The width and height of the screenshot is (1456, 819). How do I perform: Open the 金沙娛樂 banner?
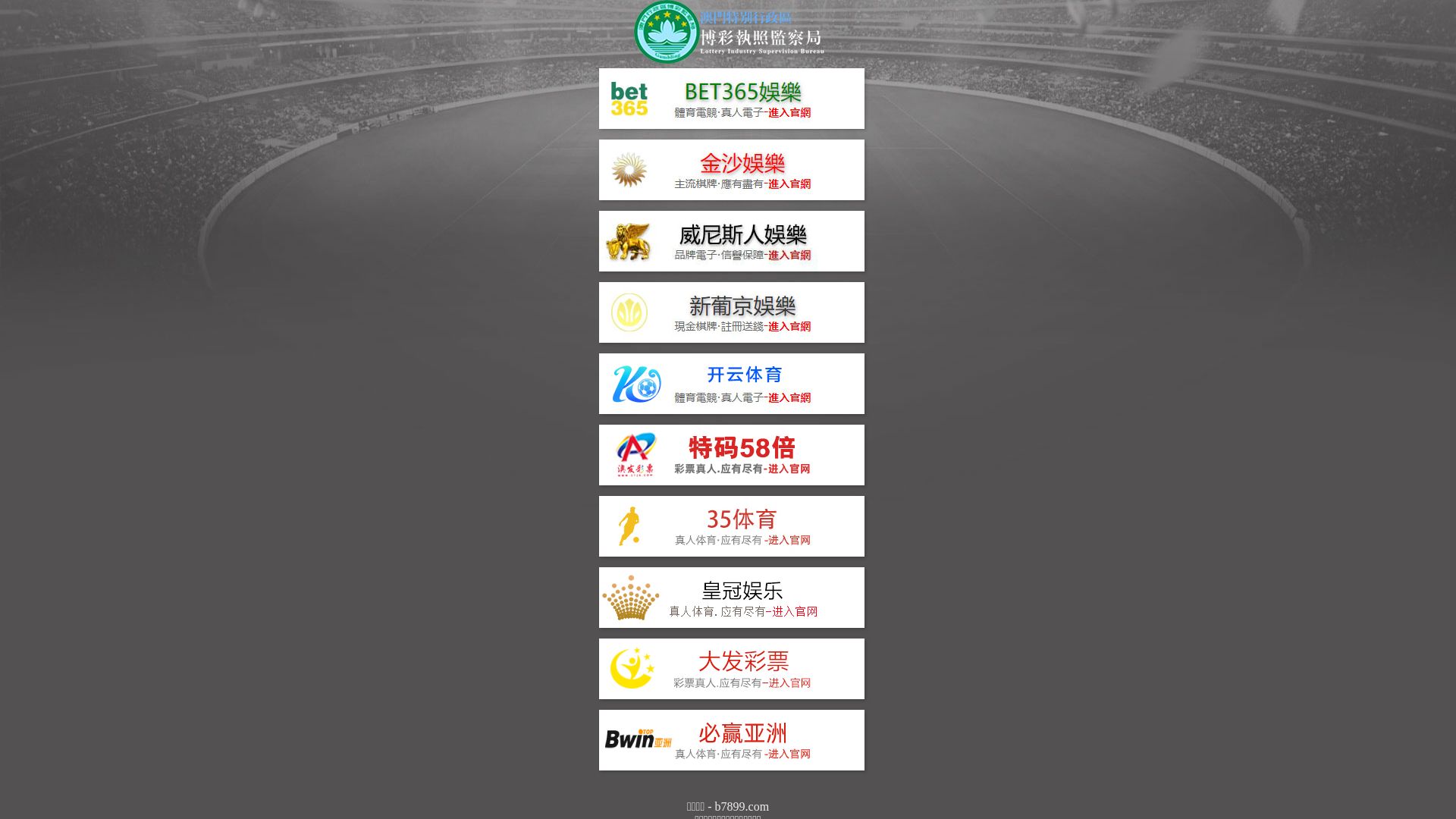(x=731, y=170)
